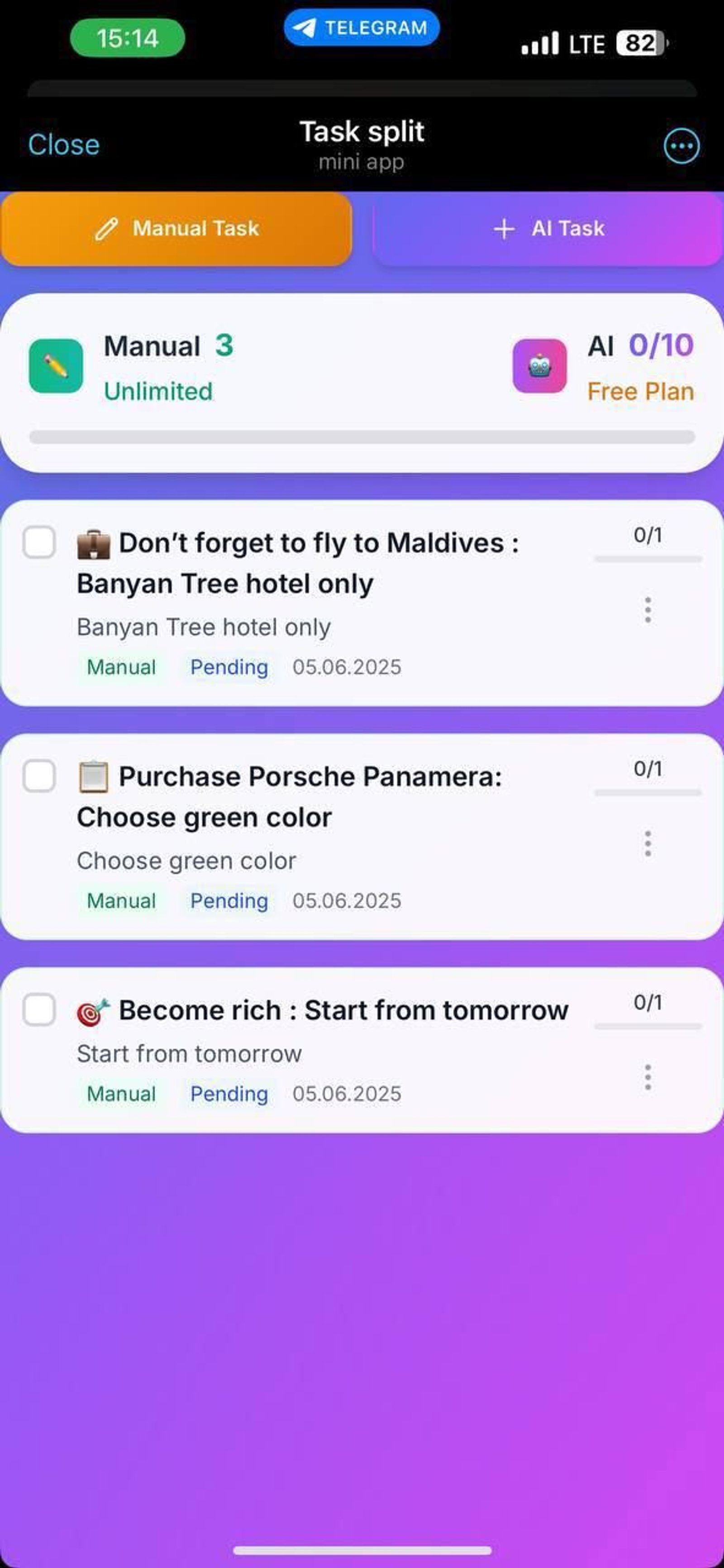Close the Task split mini app
This screenshot has height=1568, width=724.
pyautogui.click(x=63, y=145)
